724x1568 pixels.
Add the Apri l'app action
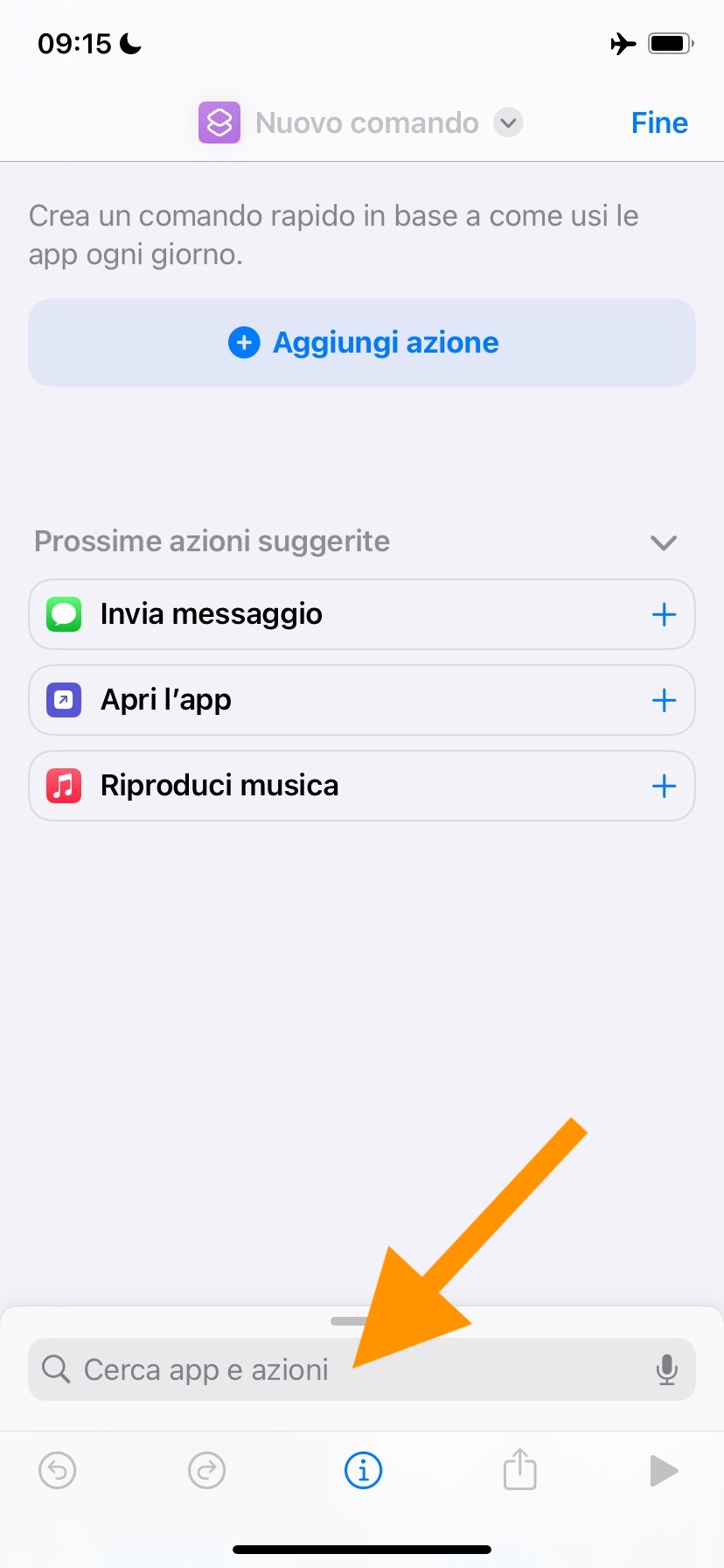coord(664,700)
